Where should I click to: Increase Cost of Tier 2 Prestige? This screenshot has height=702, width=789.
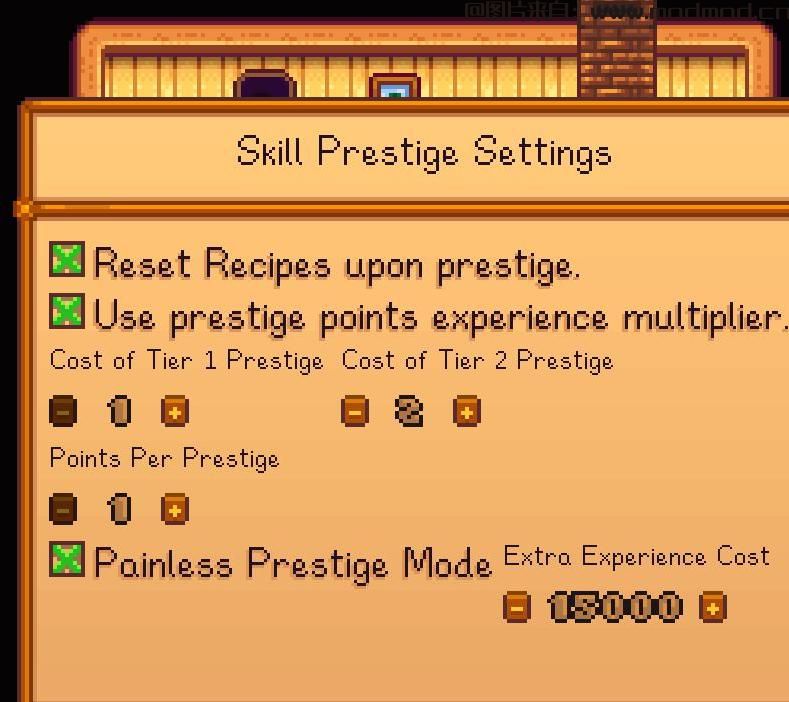[467, 411]
